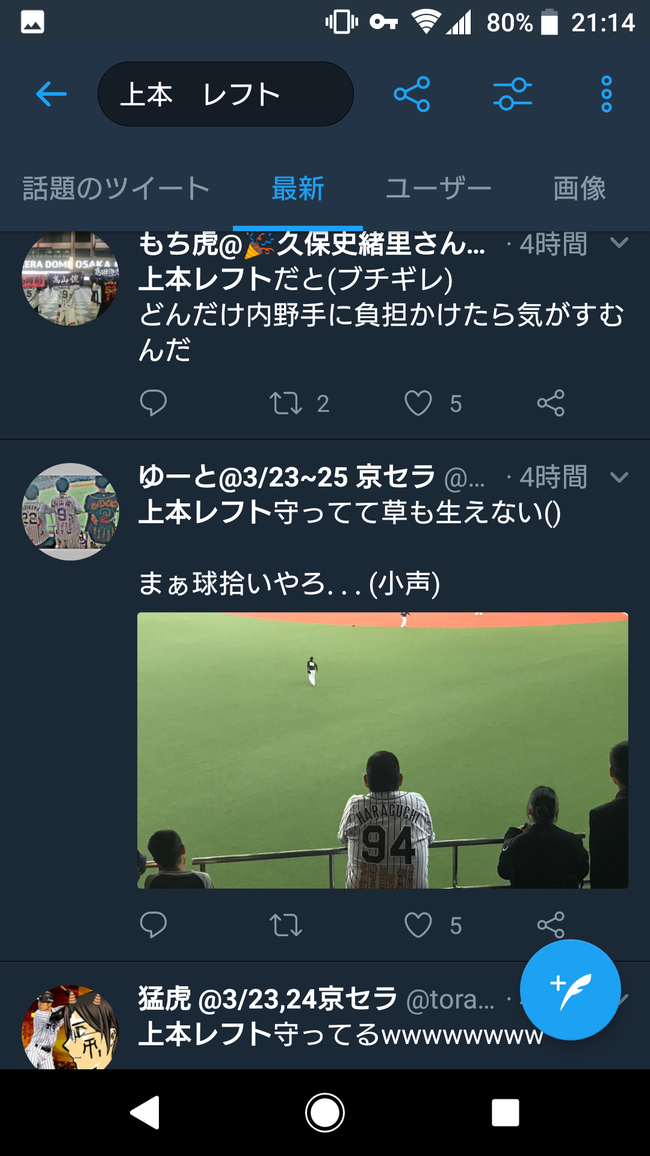Open the search filter settings
Screen dimensions: 650x1156
click(512, 95)
